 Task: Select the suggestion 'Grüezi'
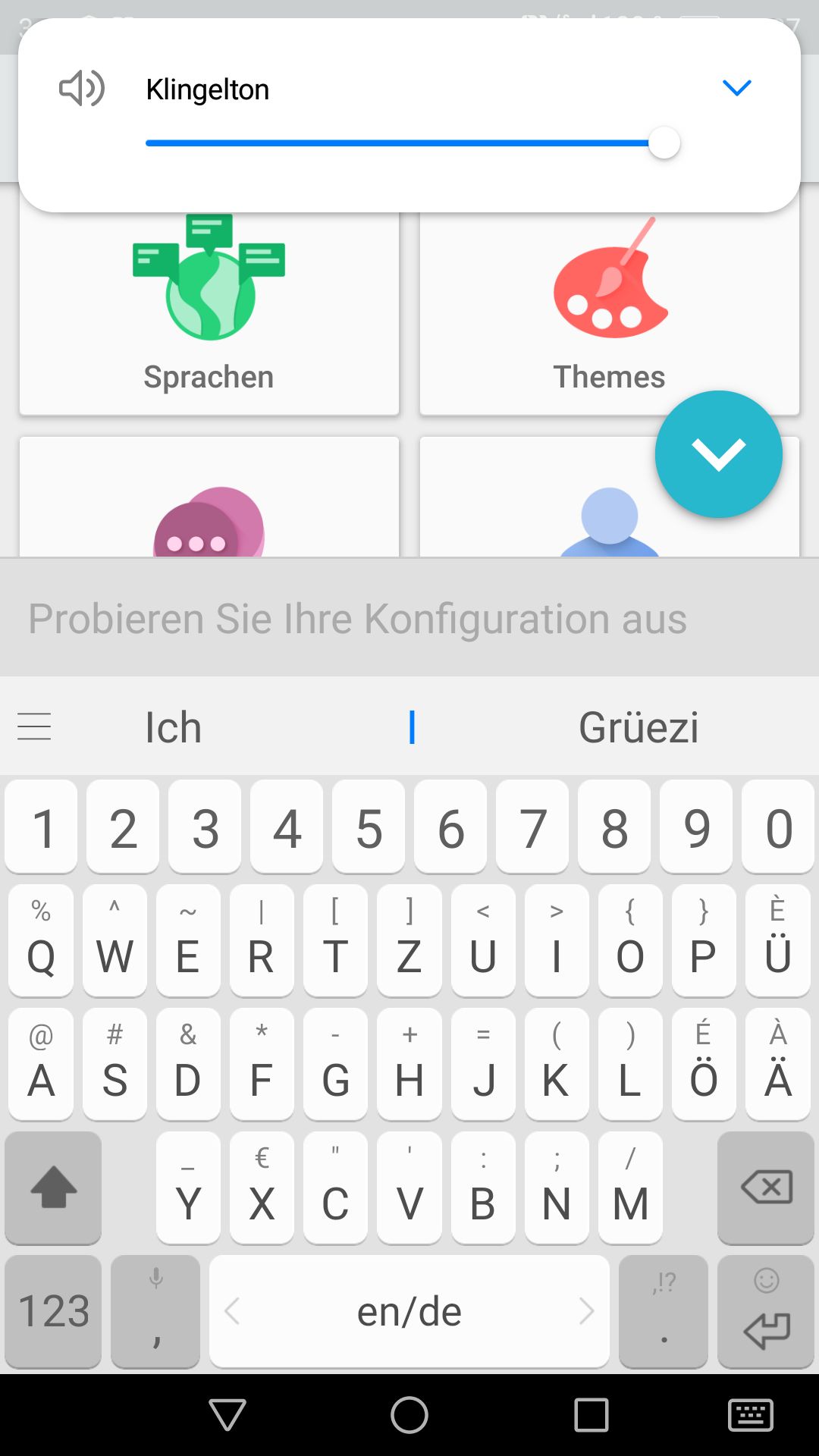(x=639, y=728)
